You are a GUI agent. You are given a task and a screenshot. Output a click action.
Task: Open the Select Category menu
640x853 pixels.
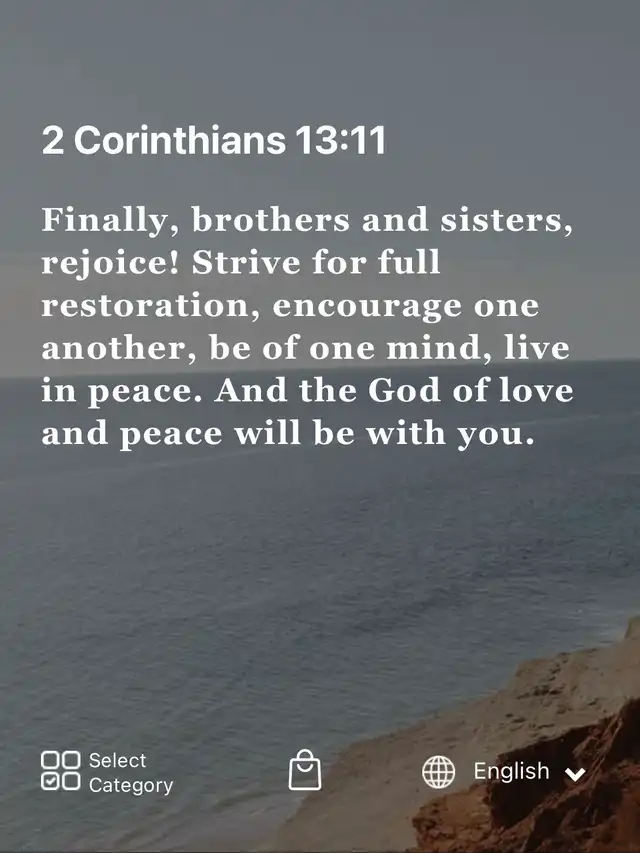107,772
